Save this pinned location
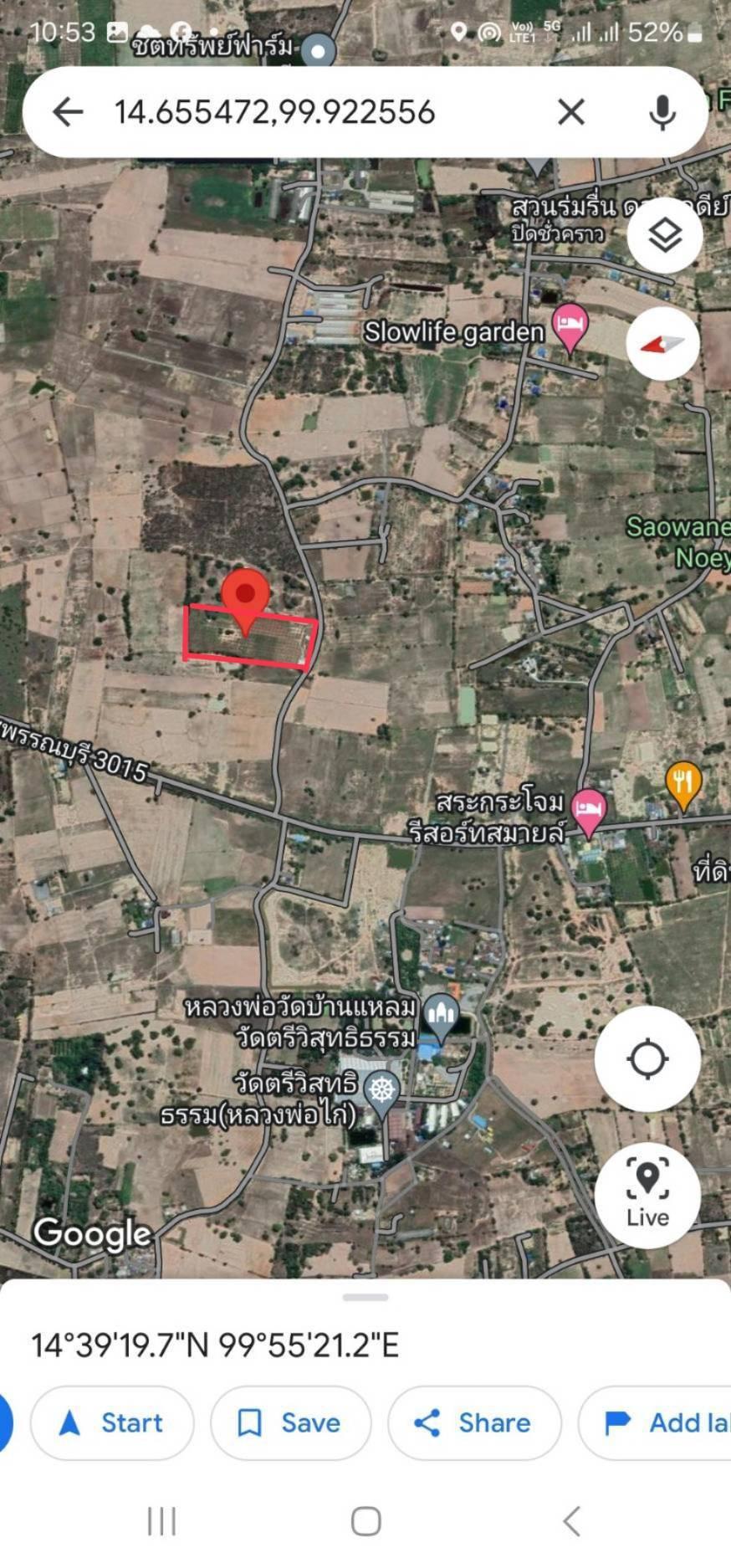 [x=290, y=1422]
